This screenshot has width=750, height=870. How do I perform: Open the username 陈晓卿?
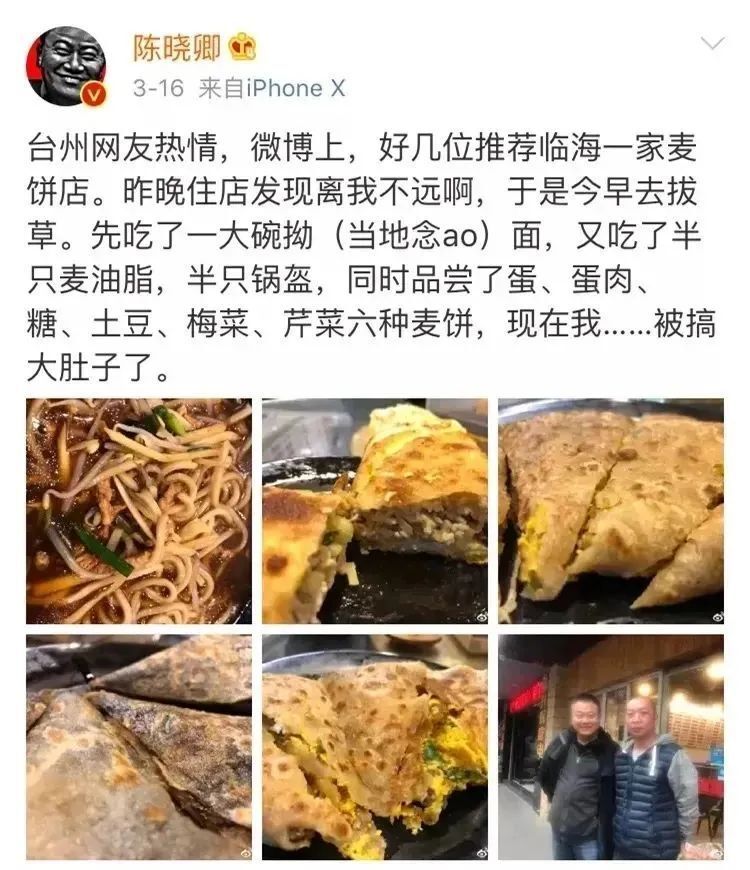point(176,48)
